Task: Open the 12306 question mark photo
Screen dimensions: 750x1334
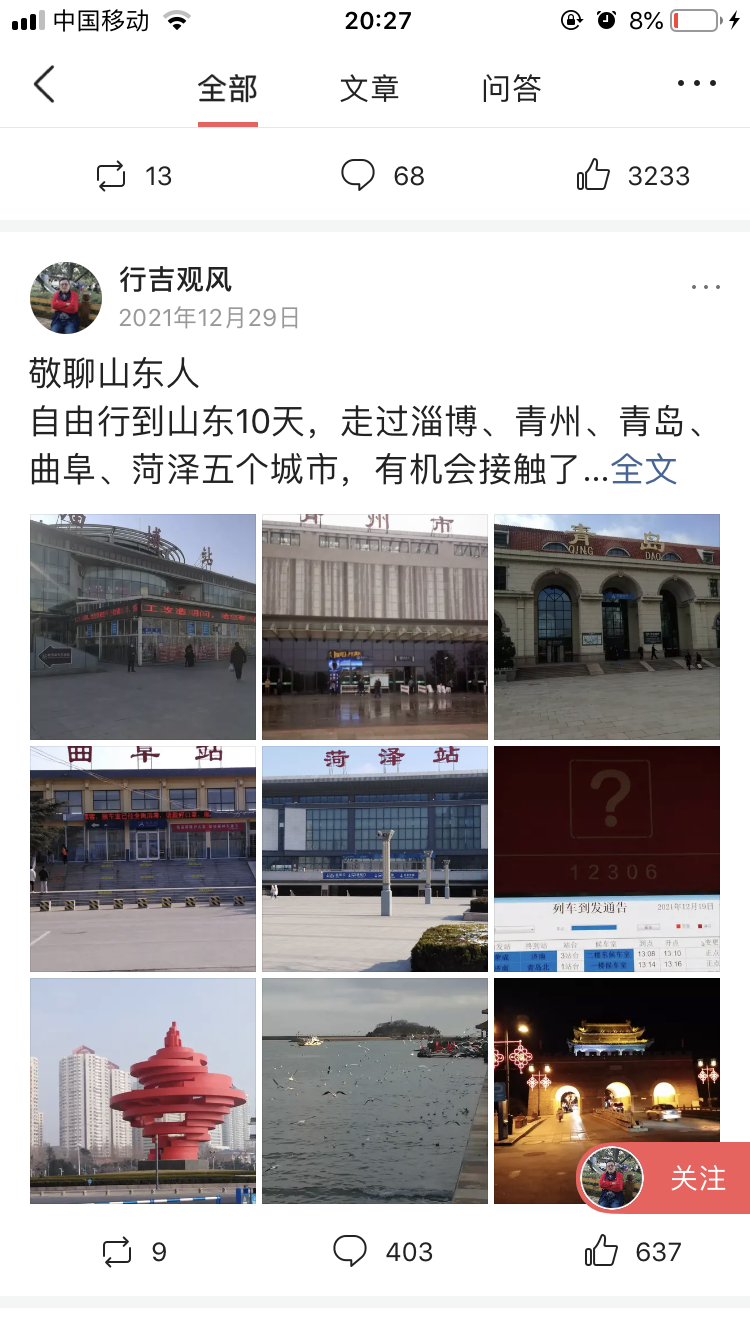Action: (x=606, y=859)
